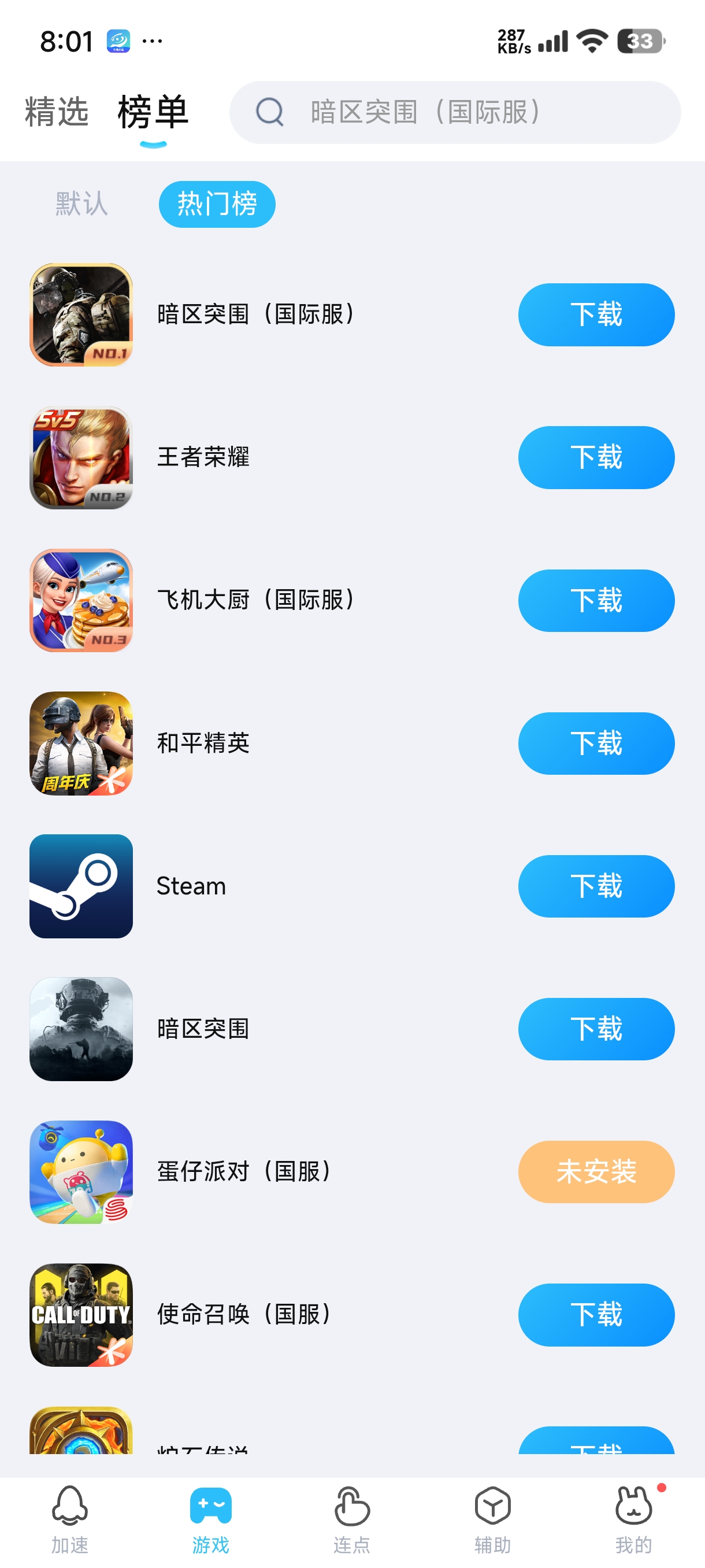The width and height of the screenshot is (705, 1568).
Task: Open the 暗区突围（国际服）game icon
Action: [x=81, y=314]
